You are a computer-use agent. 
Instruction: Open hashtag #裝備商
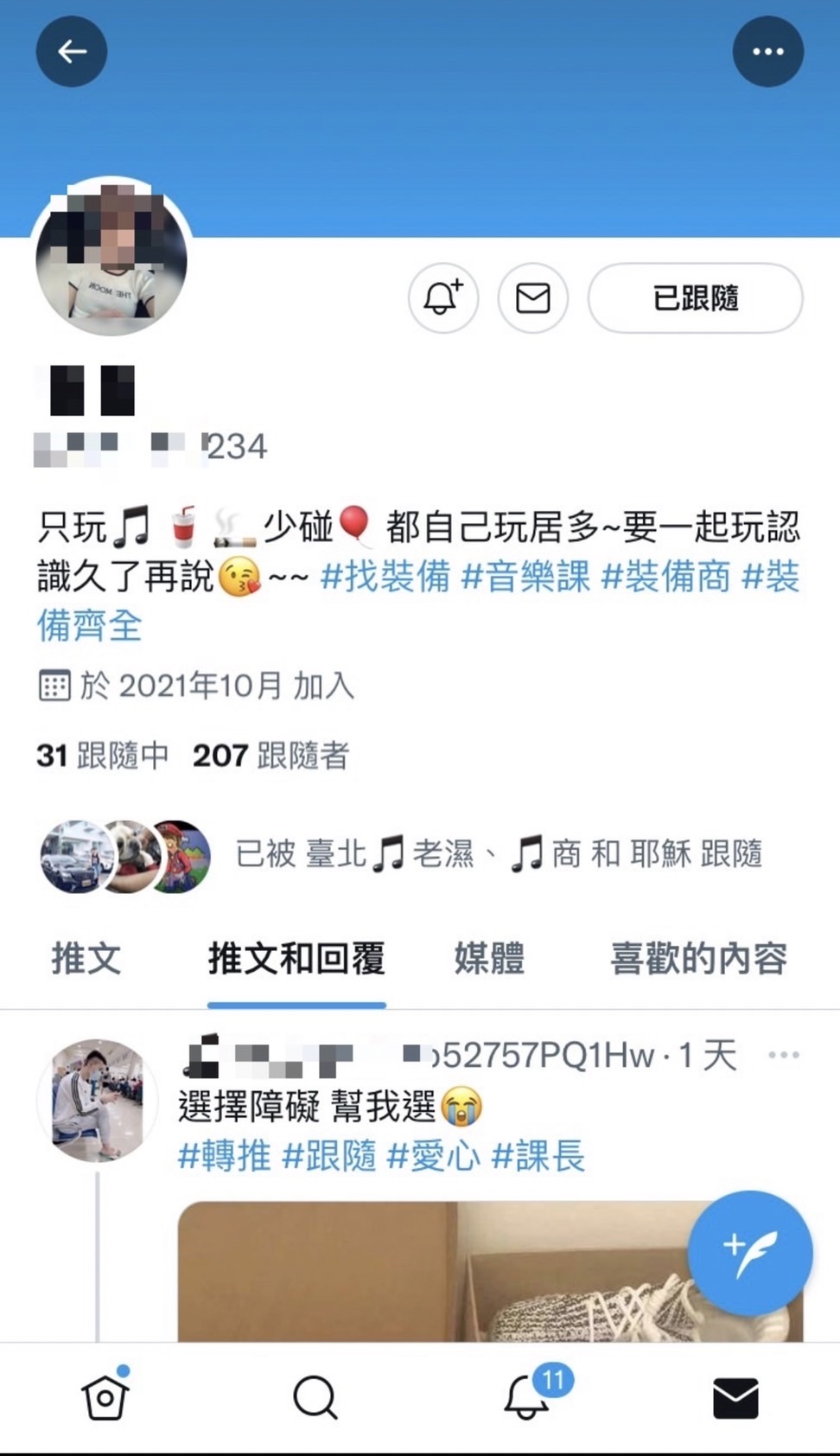tap(665, 577)
